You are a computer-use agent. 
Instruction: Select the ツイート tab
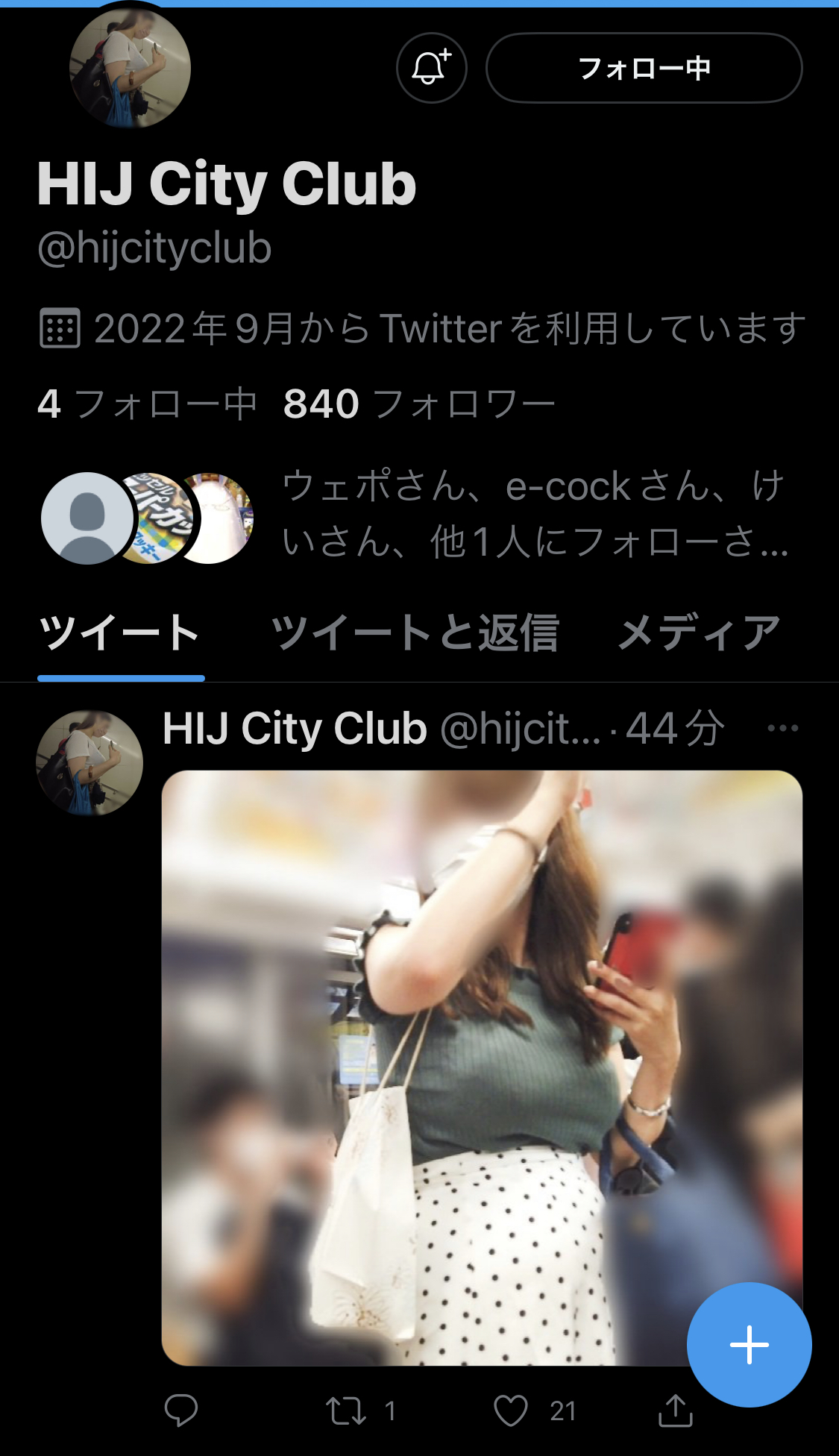tap(121, 632)
